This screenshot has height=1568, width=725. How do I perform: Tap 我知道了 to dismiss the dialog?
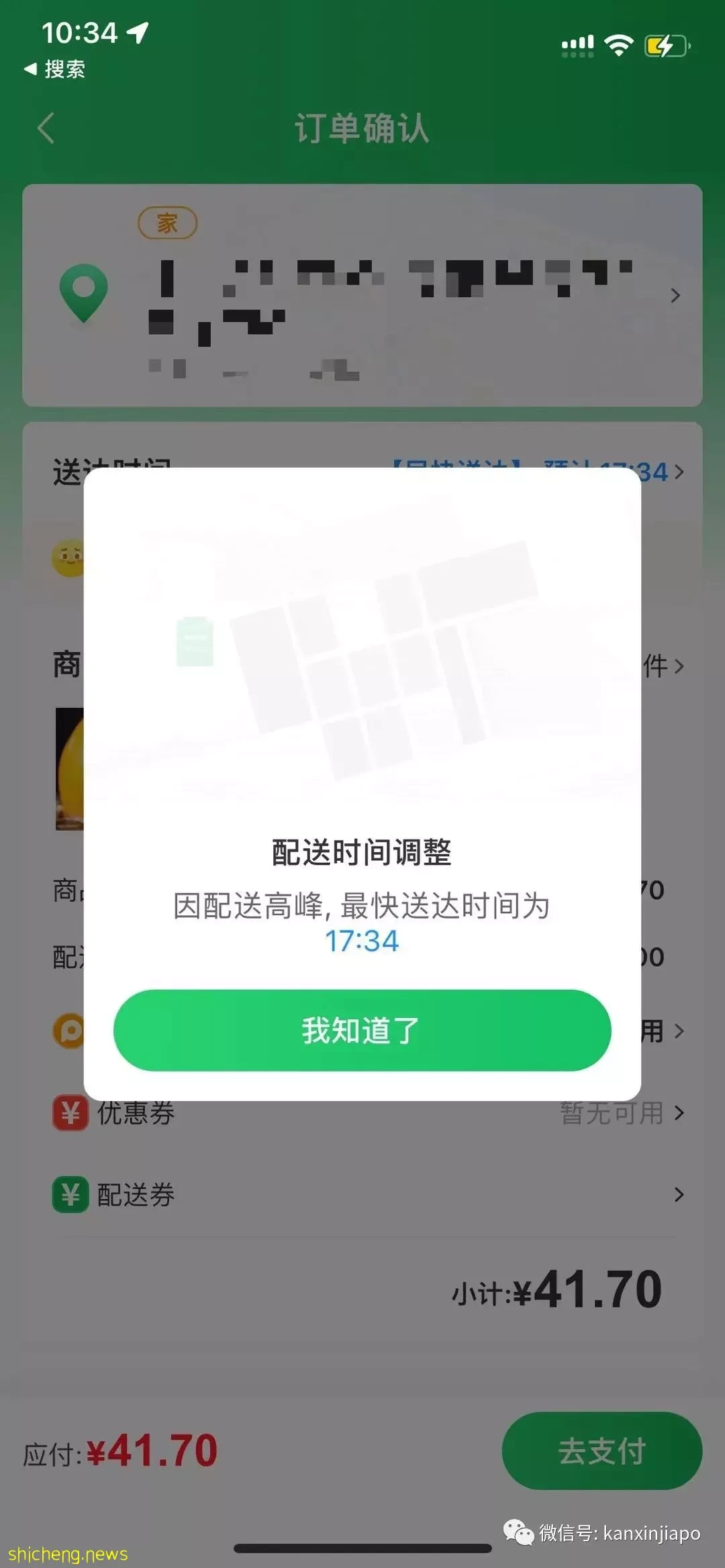(x=362, y=1030)
